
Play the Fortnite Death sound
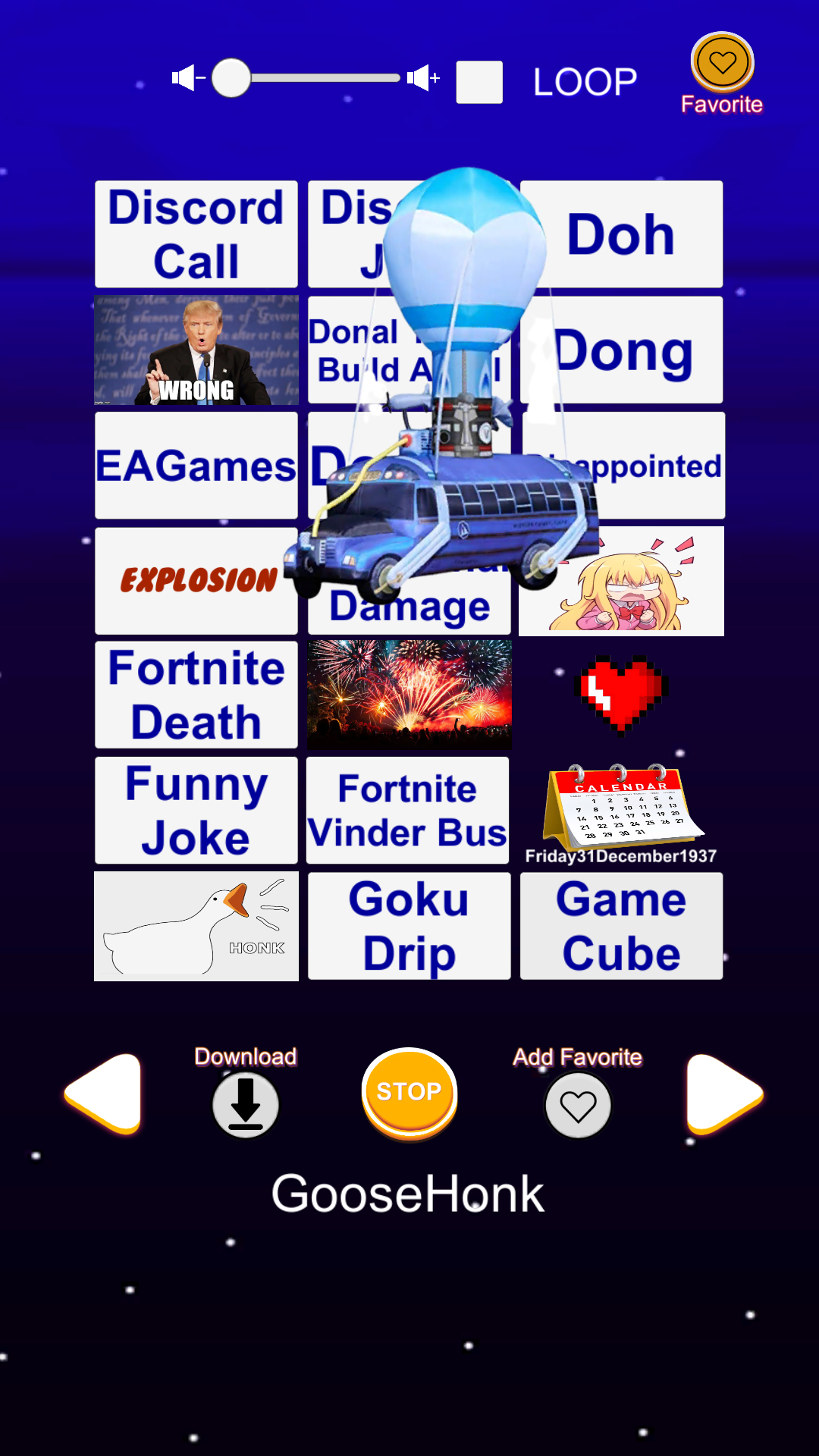point(196,695)
